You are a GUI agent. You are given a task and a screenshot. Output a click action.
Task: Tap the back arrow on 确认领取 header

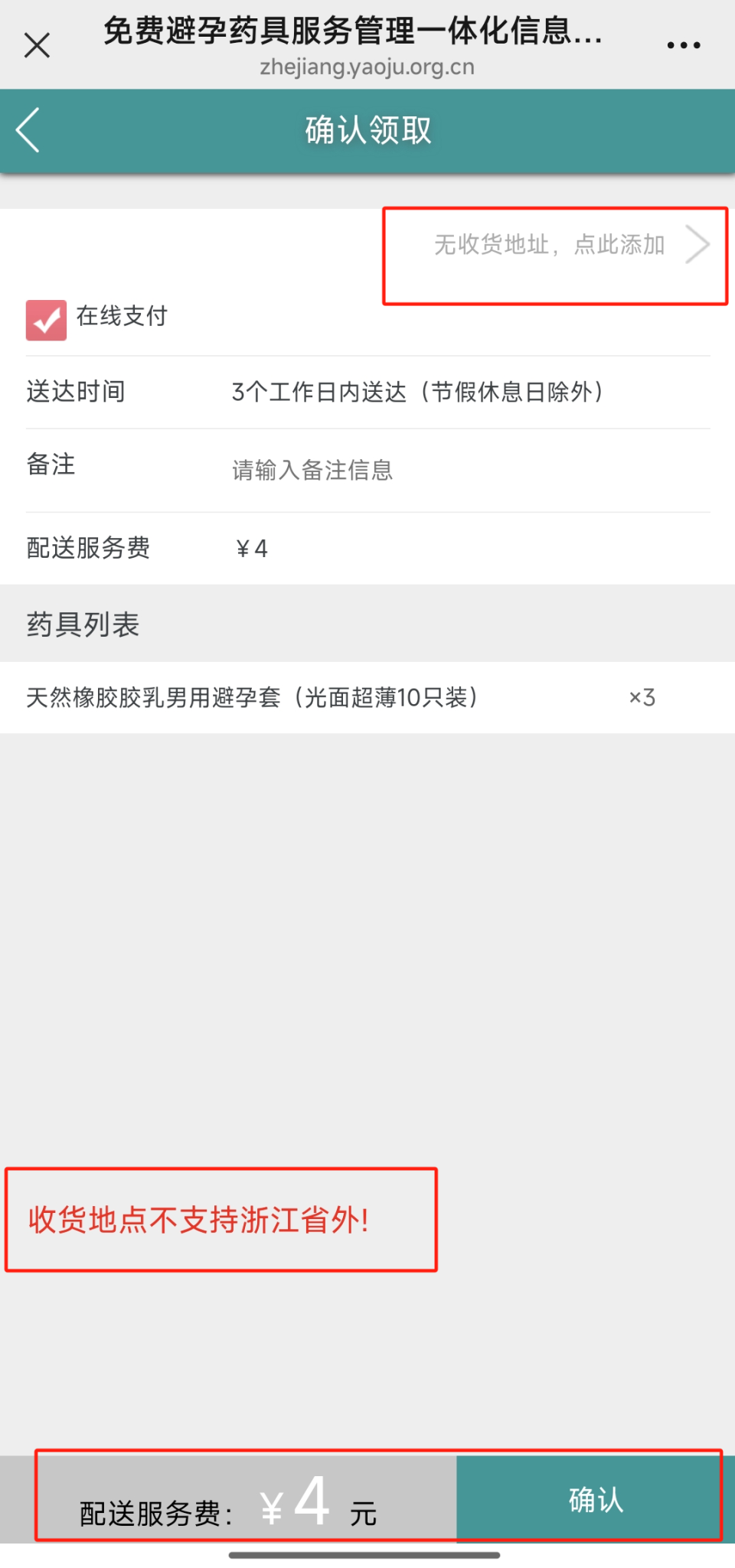[28, 130]
